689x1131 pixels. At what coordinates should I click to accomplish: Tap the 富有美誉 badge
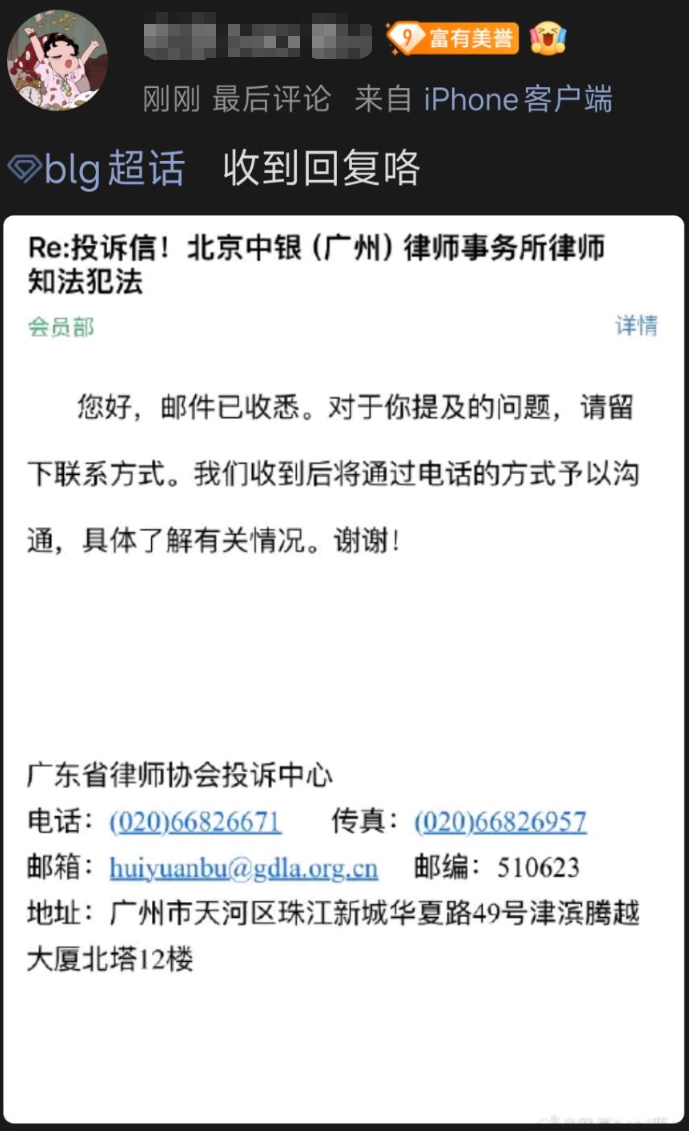[x=453, y=38]
